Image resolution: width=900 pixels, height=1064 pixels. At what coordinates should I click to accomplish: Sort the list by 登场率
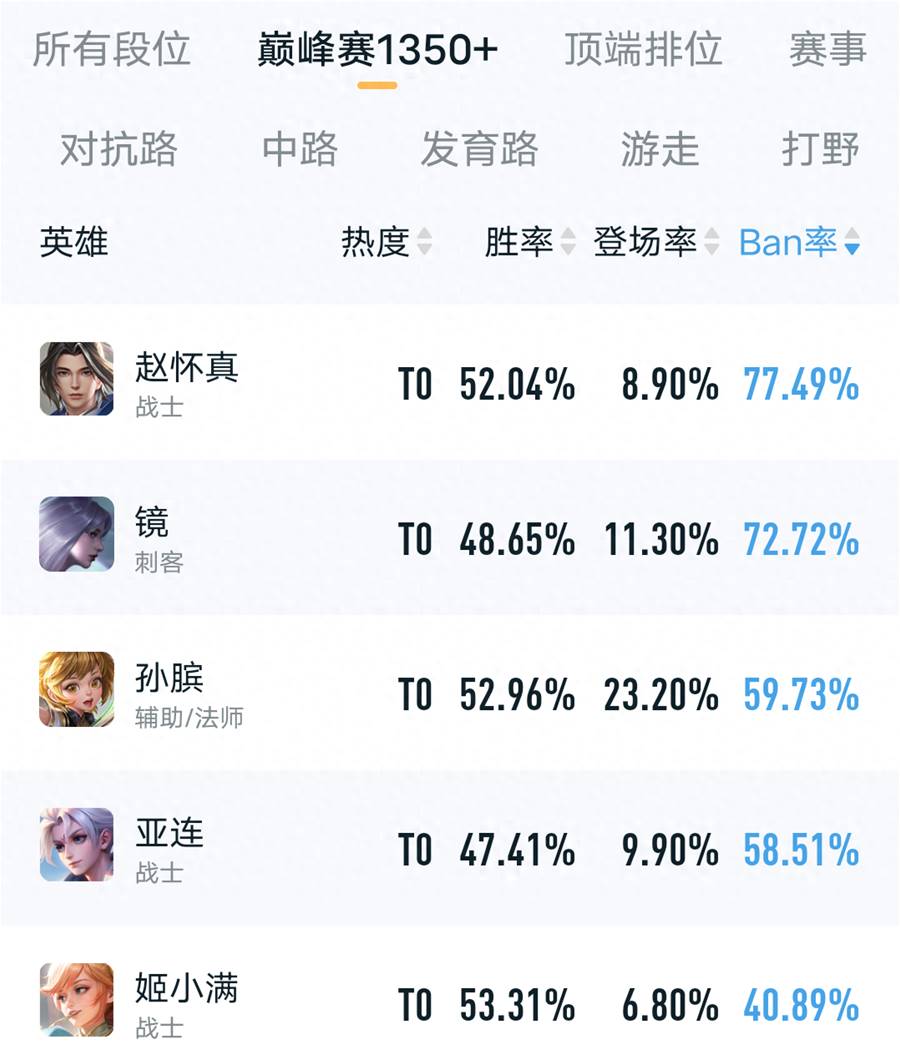click(x=656, y=242)
